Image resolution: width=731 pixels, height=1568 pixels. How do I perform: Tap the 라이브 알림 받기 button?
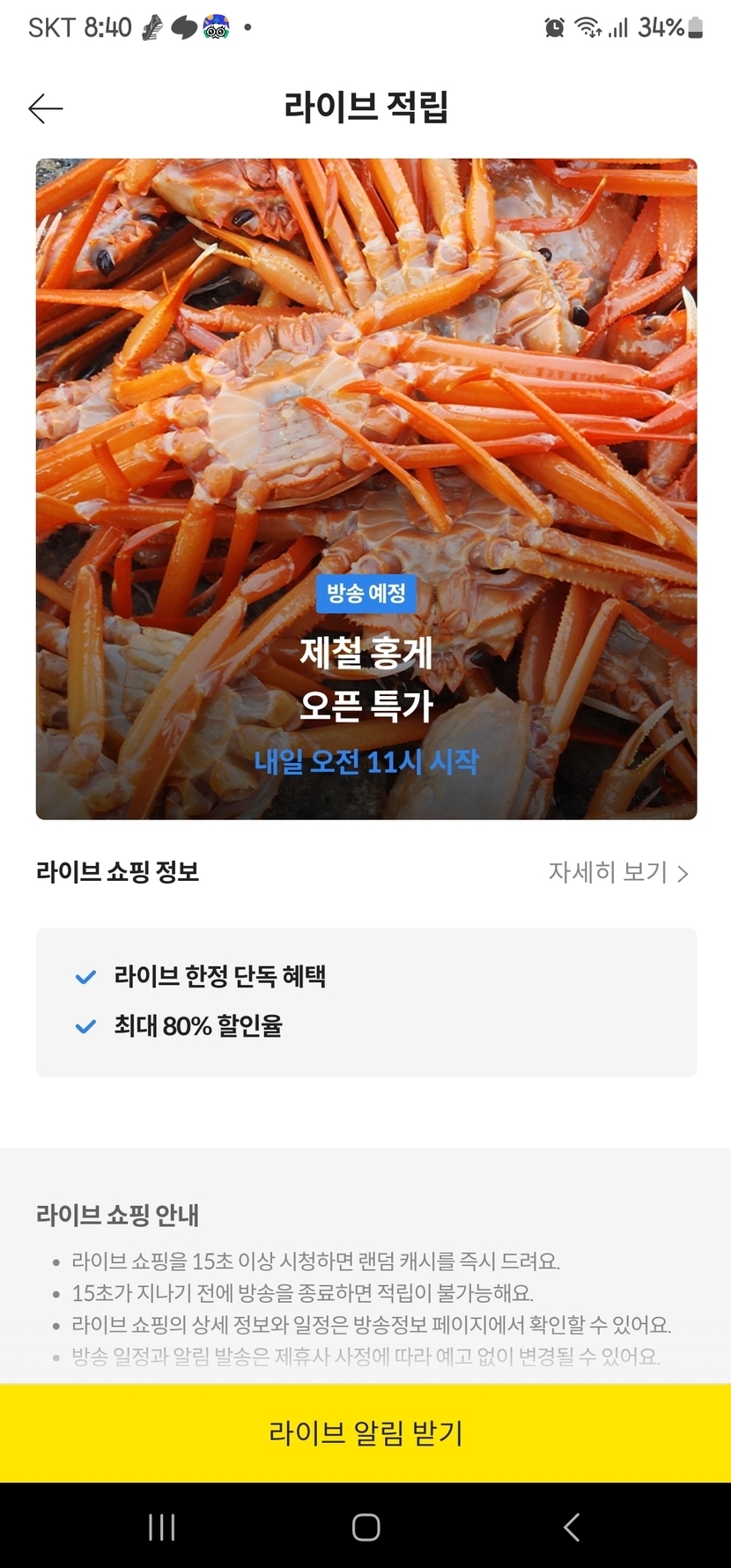[365, 1433]
